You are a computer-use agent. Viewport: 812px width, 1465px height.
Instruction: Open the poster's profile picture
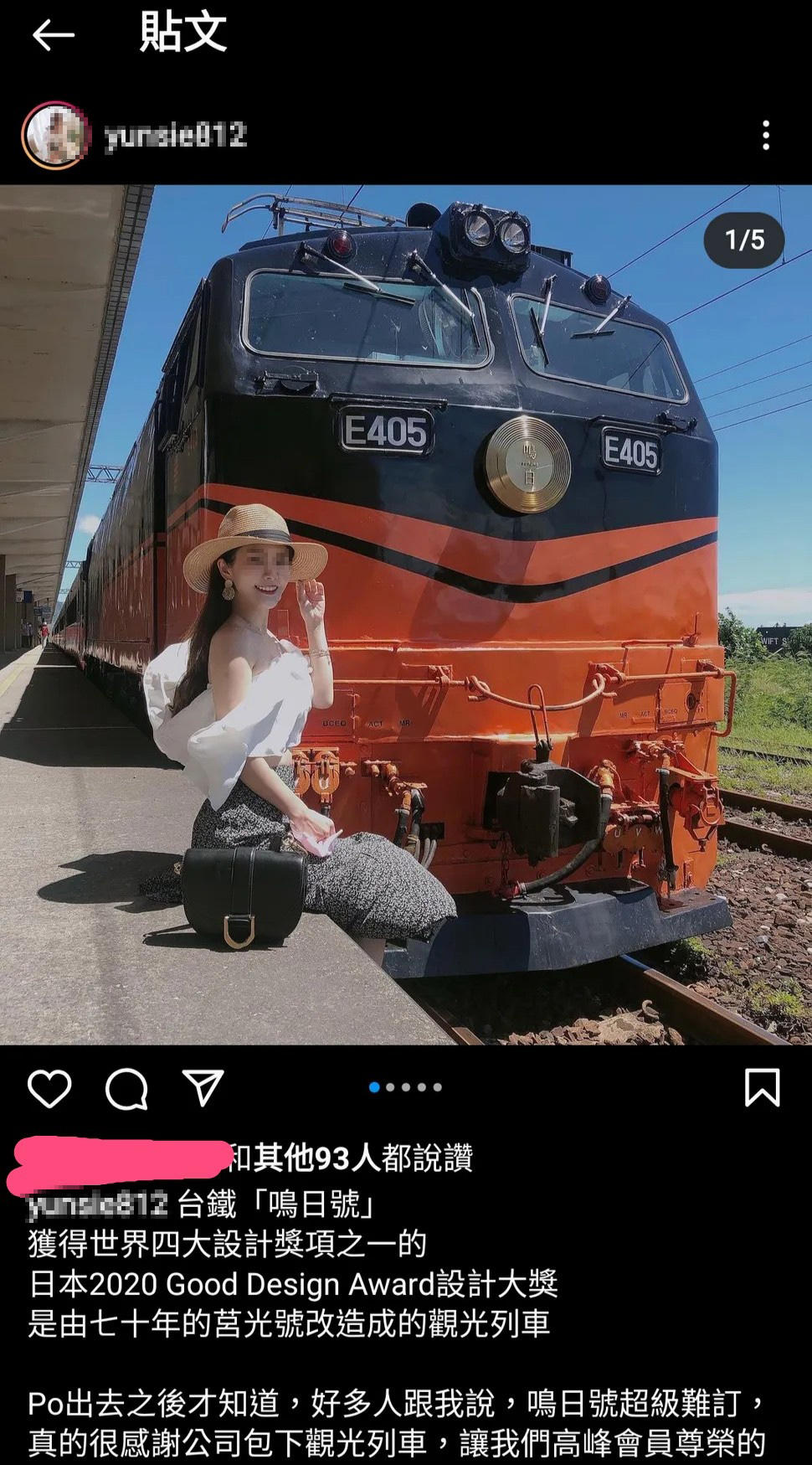tap(55, 136)
